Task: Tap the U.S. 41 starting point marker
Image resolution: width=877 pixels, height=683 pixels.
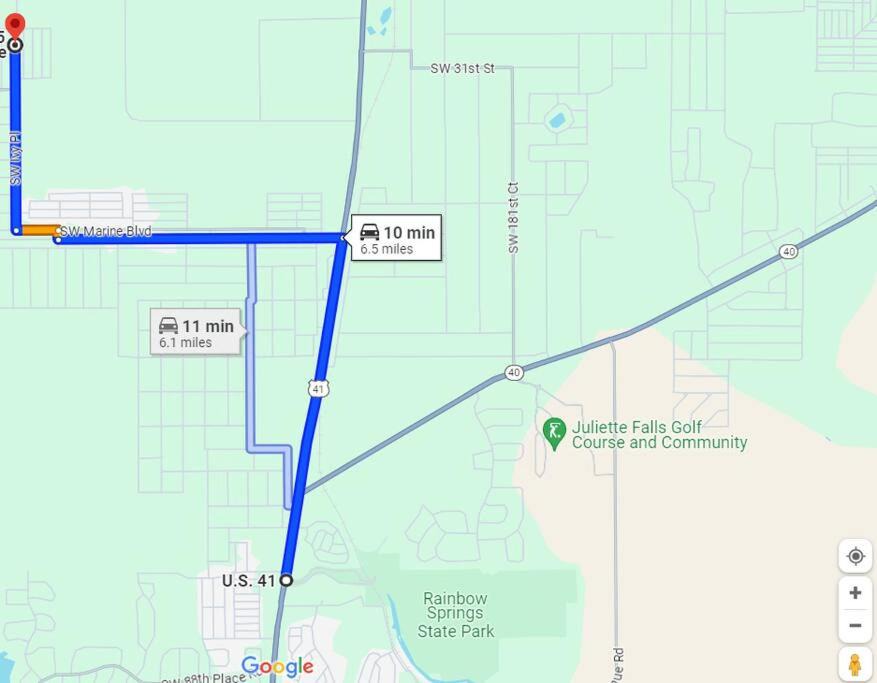Action: coord(286,580)
